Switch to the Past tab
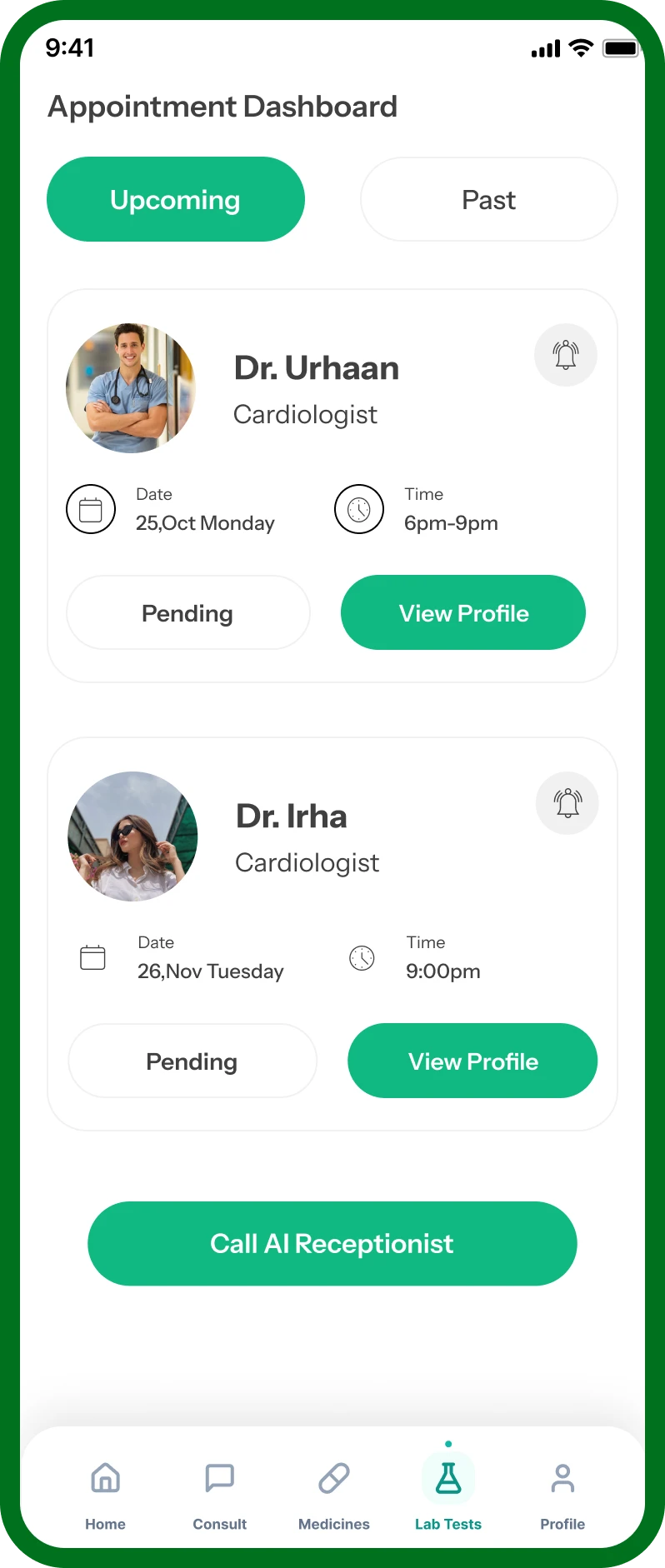The height and width of the screenshot is (1568, 665). (488, 199)
